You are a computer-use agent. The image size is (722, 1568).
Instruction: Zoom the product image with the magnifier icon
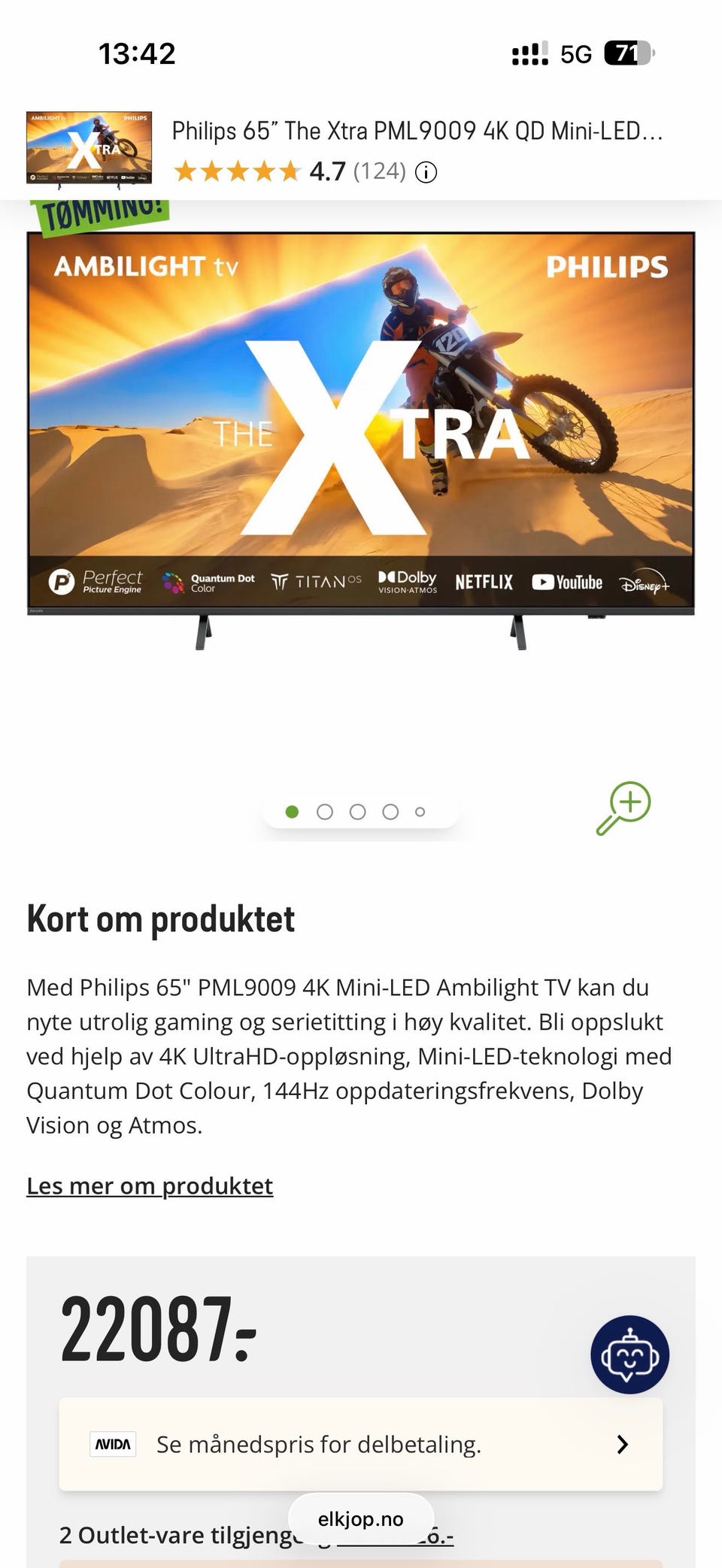tap(623, 809)
